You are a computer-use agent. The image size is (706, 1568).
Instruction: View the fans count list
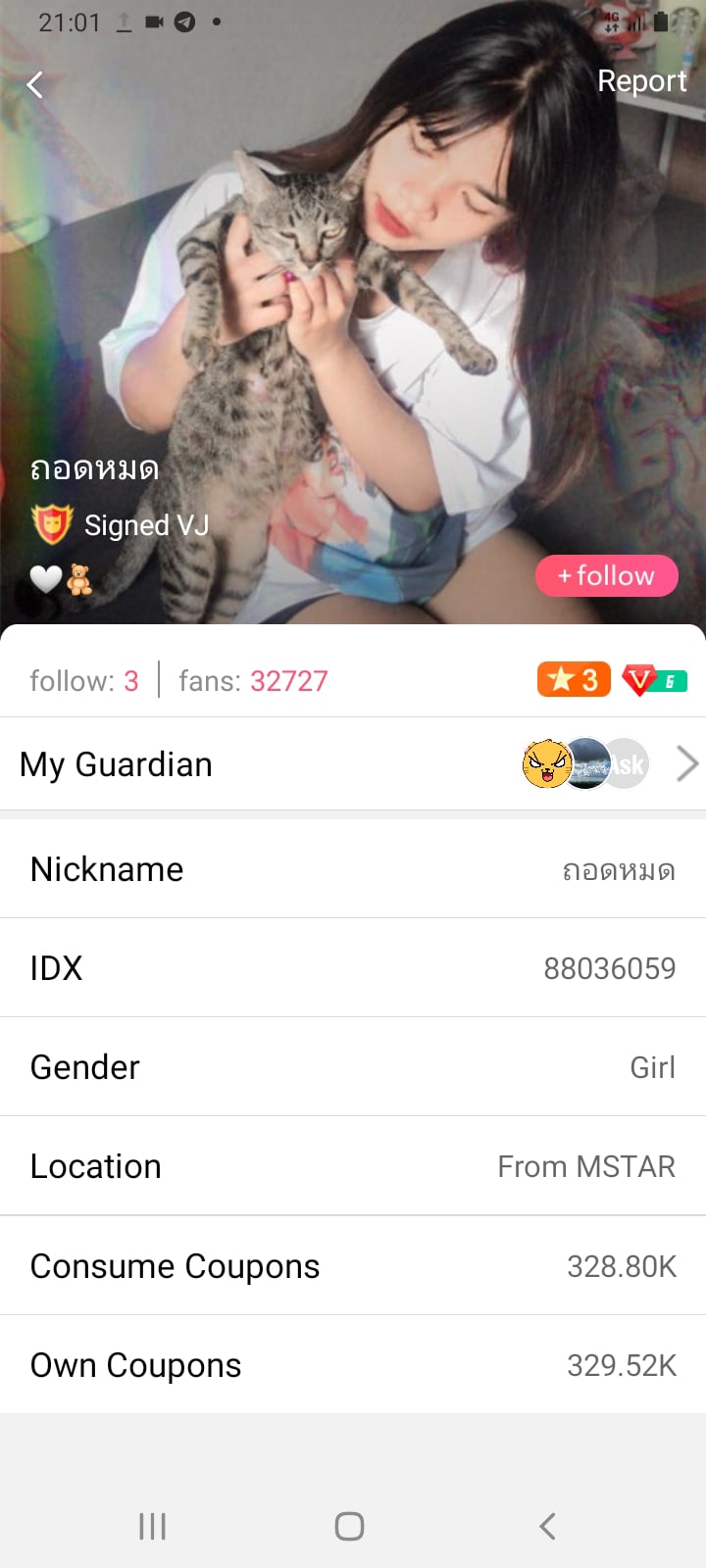[x=253, y=680]
